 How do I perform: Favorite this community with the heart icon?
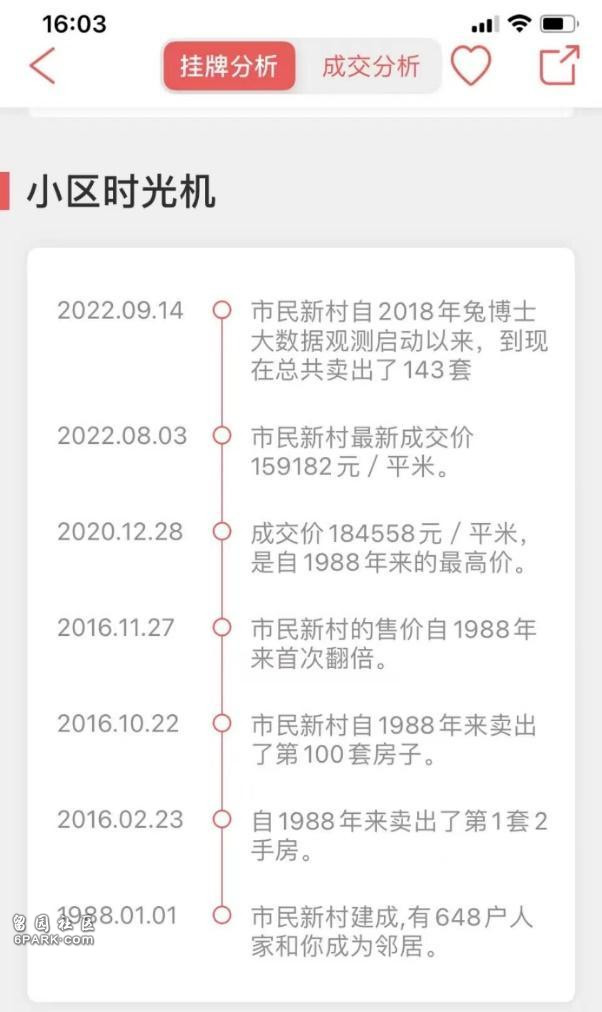pos(470,65)
